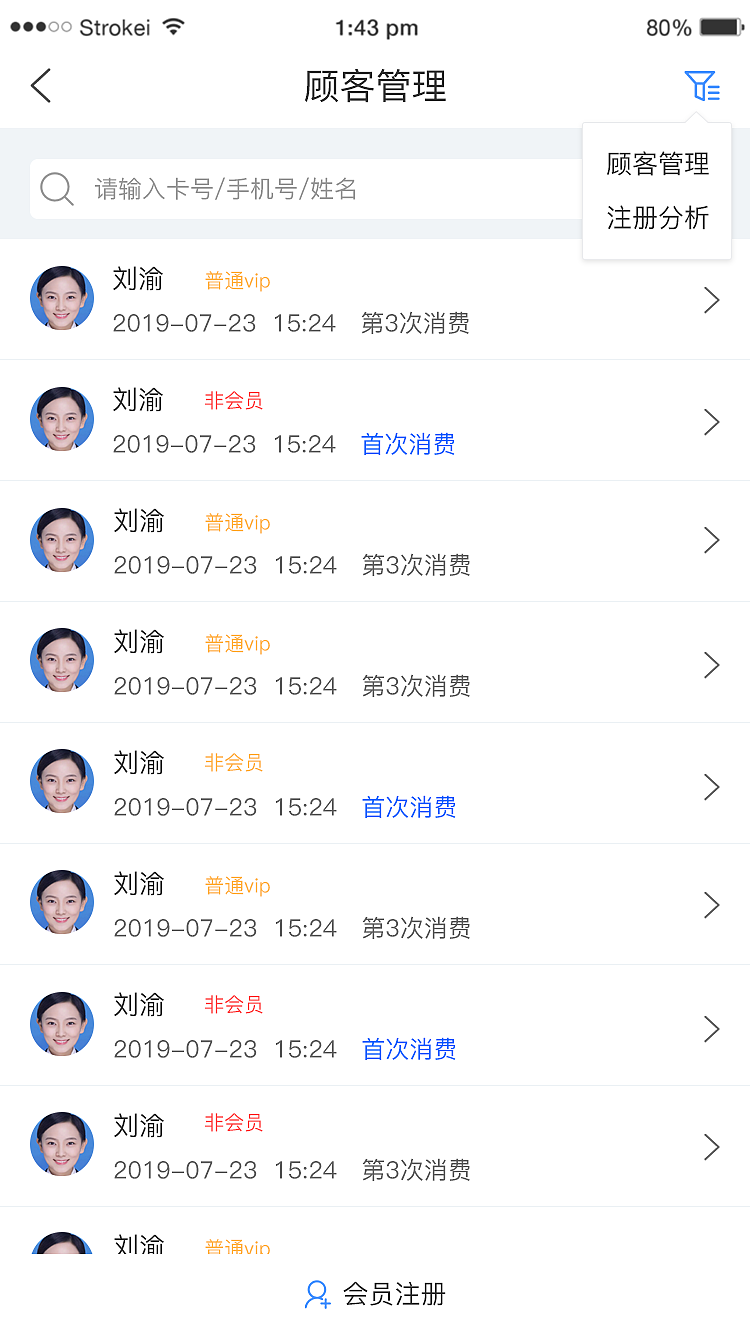Open the filter icon at top right
Screen dimensions: 750x1334
[703, 86]
